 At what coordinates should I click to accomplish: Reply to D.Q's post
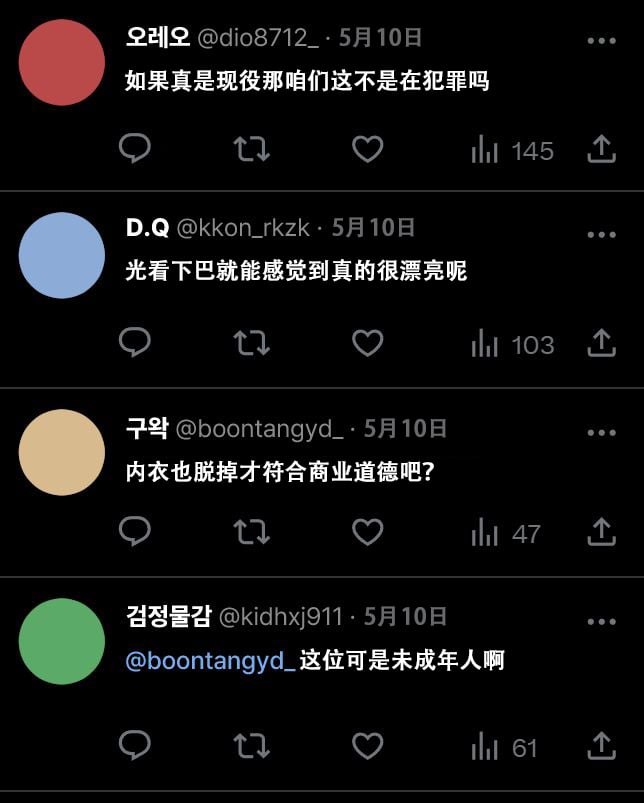(135, 343)
